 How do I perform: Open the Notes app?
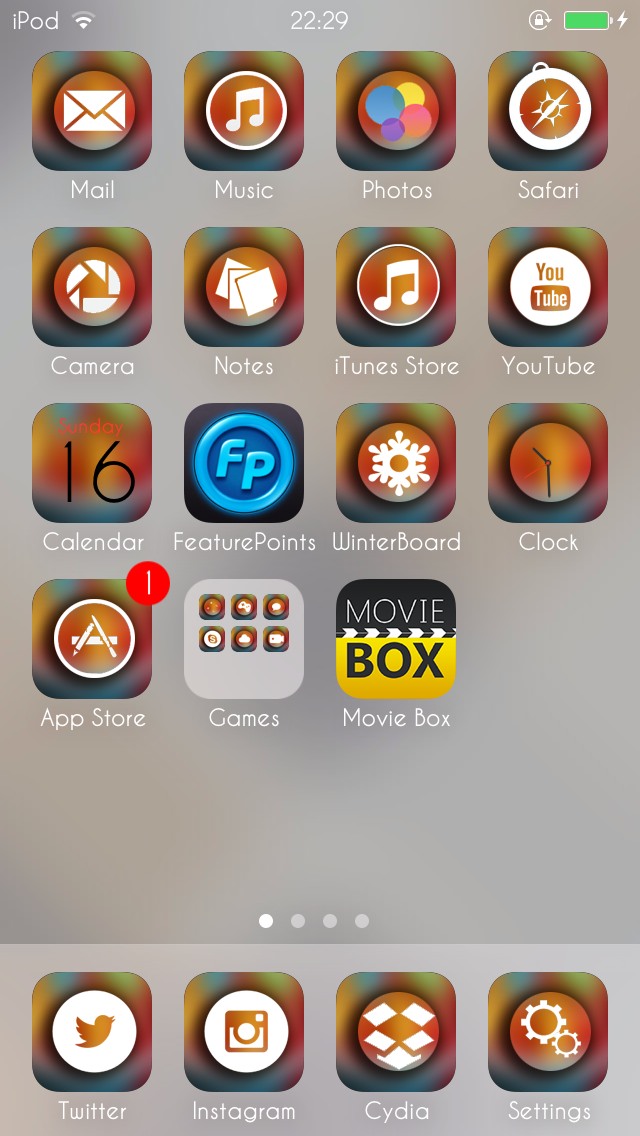(244, 287)
